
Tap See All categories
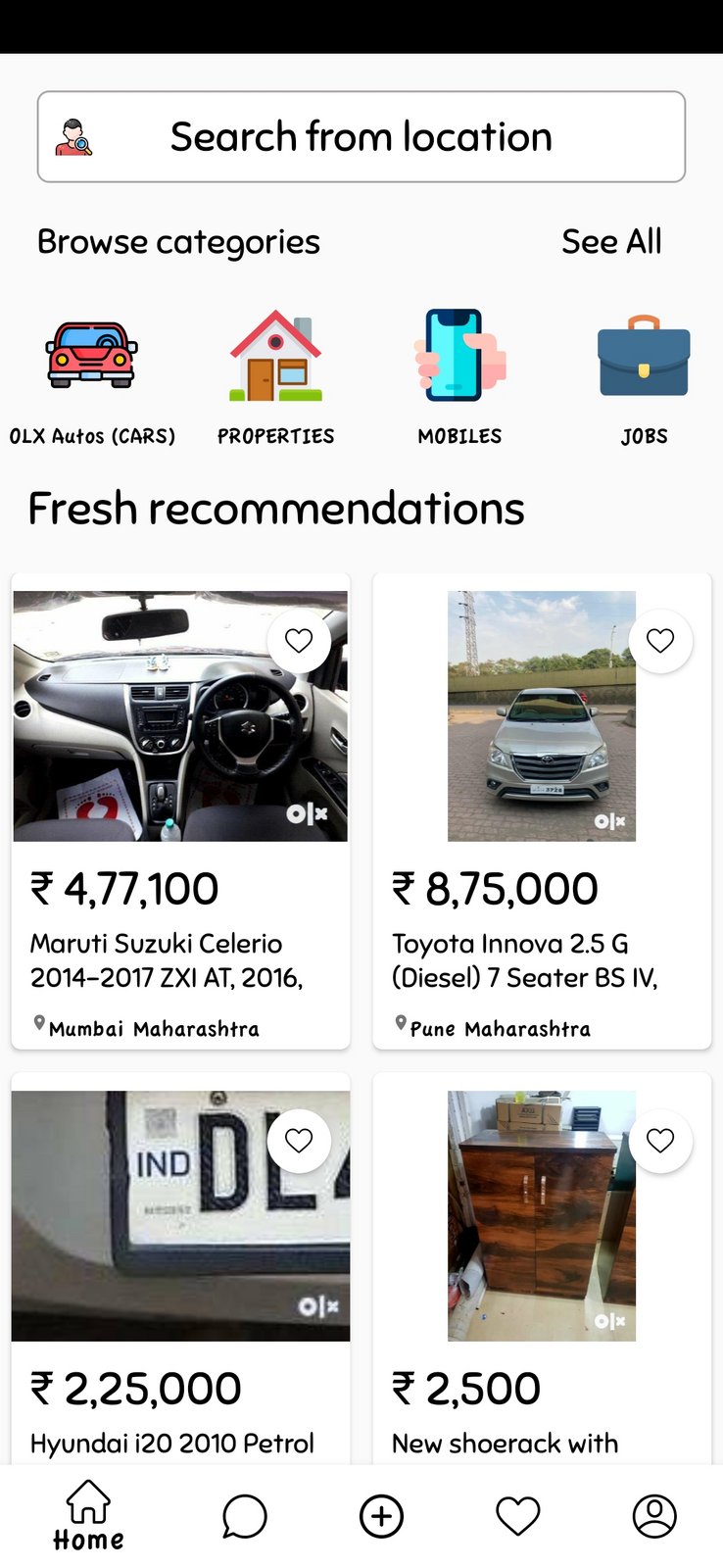click(611, 241)
